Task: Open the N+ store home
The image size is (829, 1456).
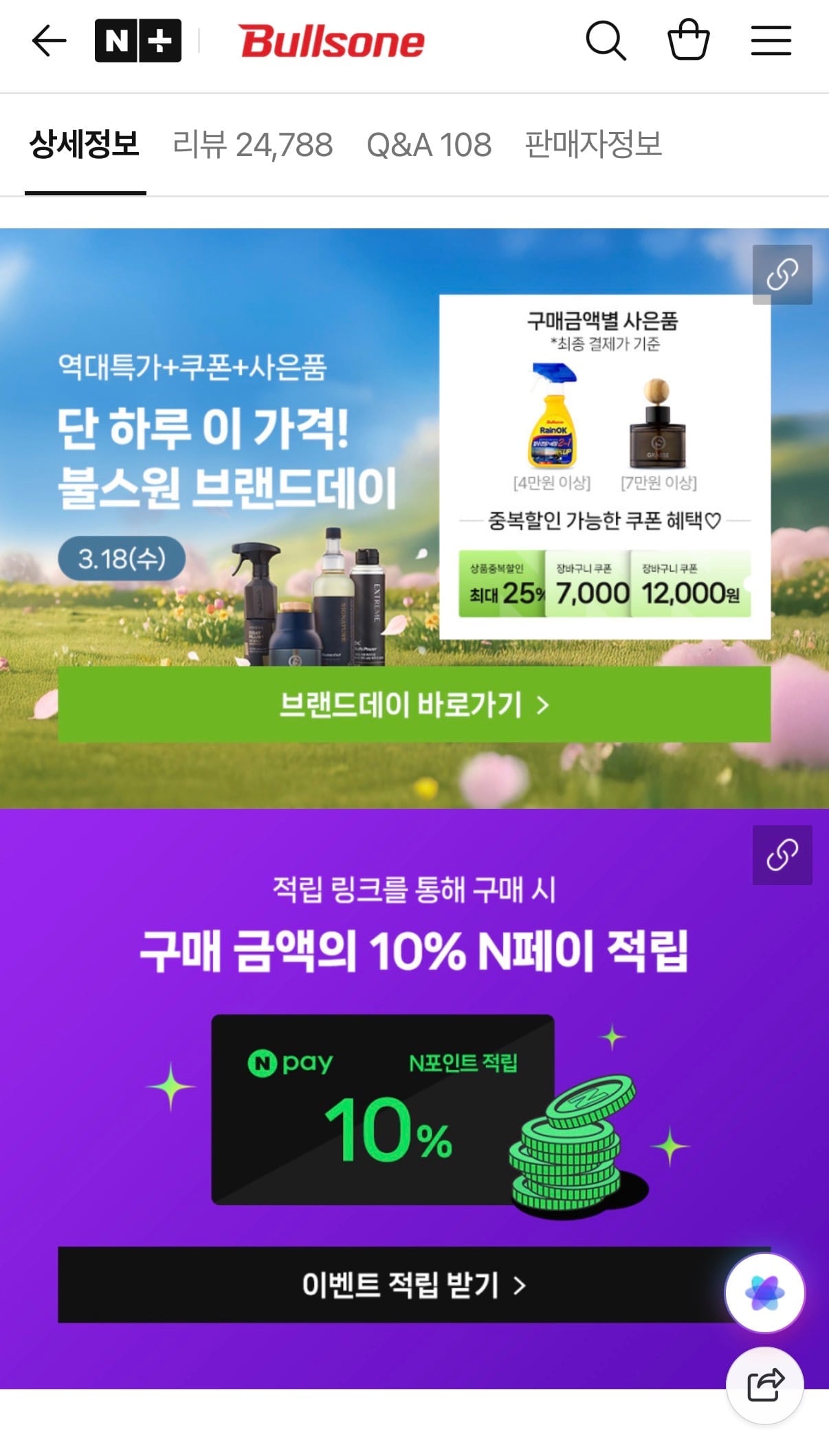Action: (138, 41)
